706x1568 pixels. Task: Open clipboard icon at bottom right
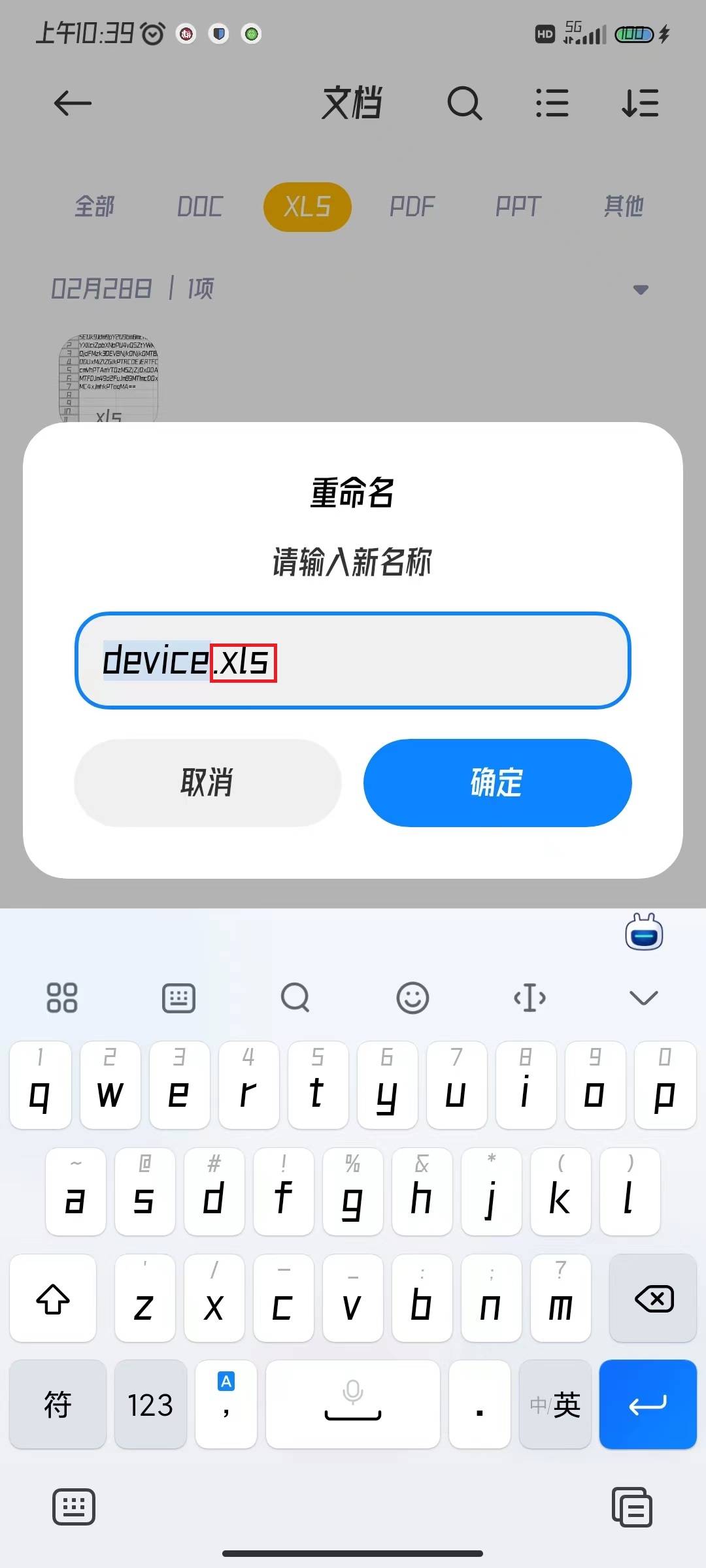(x=631, y=1507)
